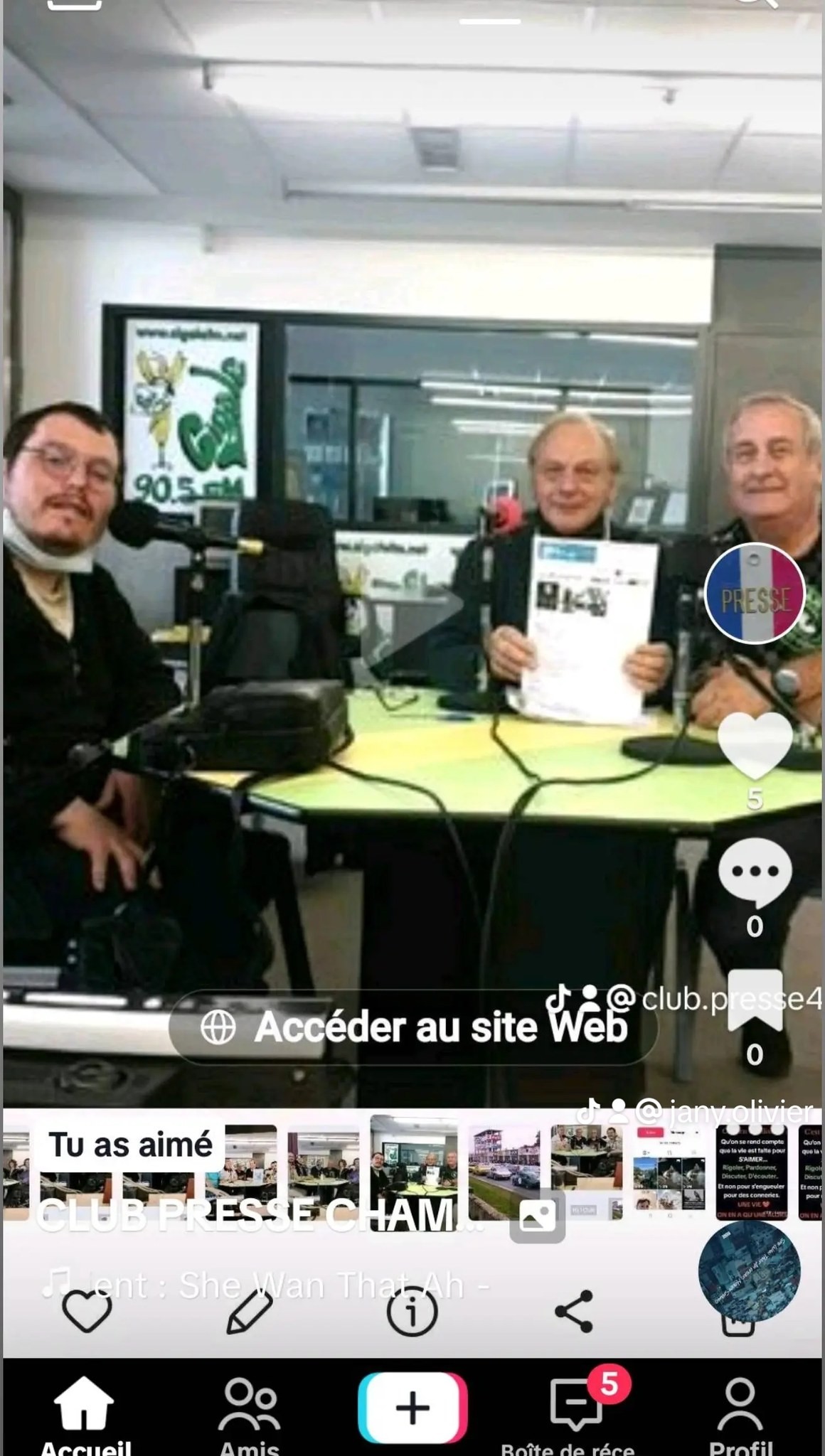This screenshot has width=825, height=1456.
Task: Bookmark this post to favorites
Action: [755, 1004]
